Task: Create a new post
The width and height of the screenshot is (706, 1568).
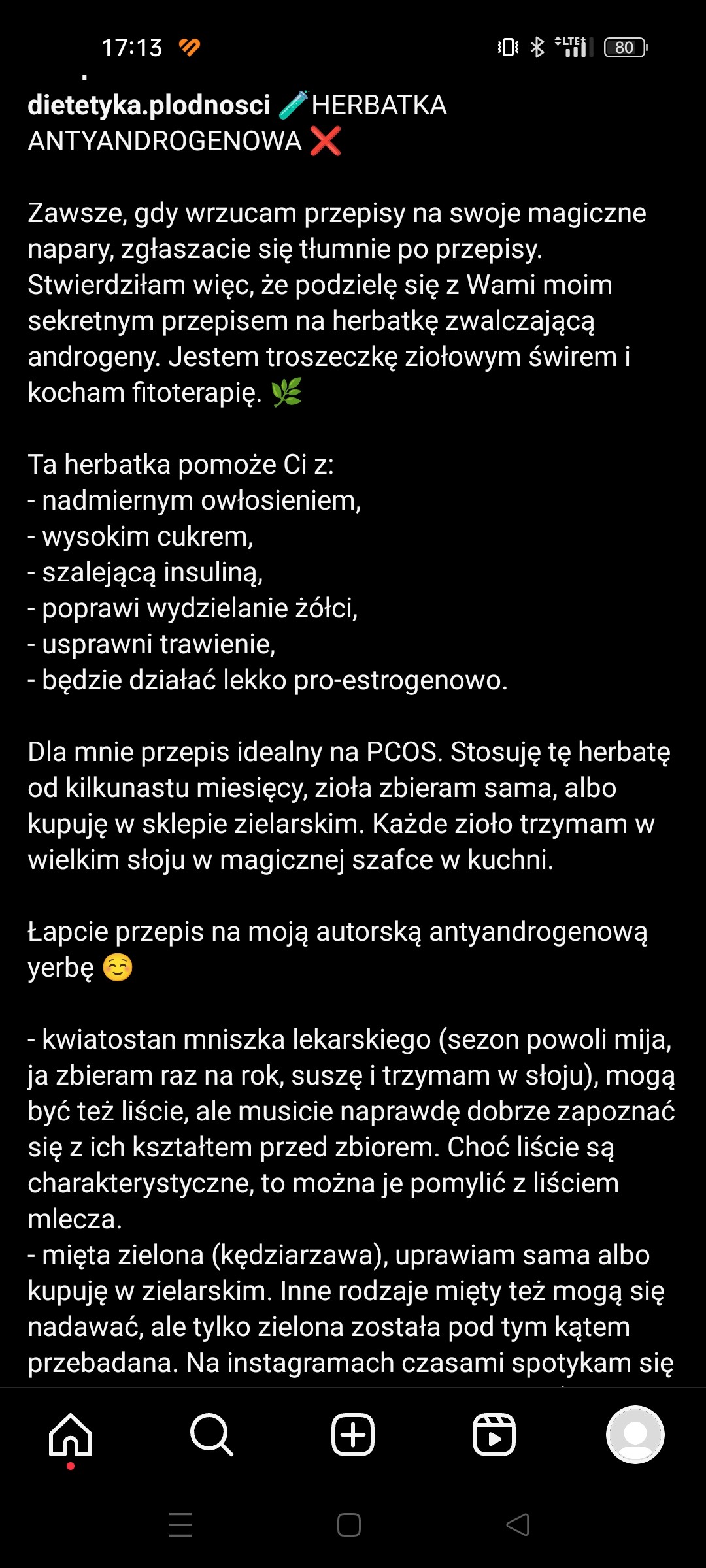Action: [353, 1435]
